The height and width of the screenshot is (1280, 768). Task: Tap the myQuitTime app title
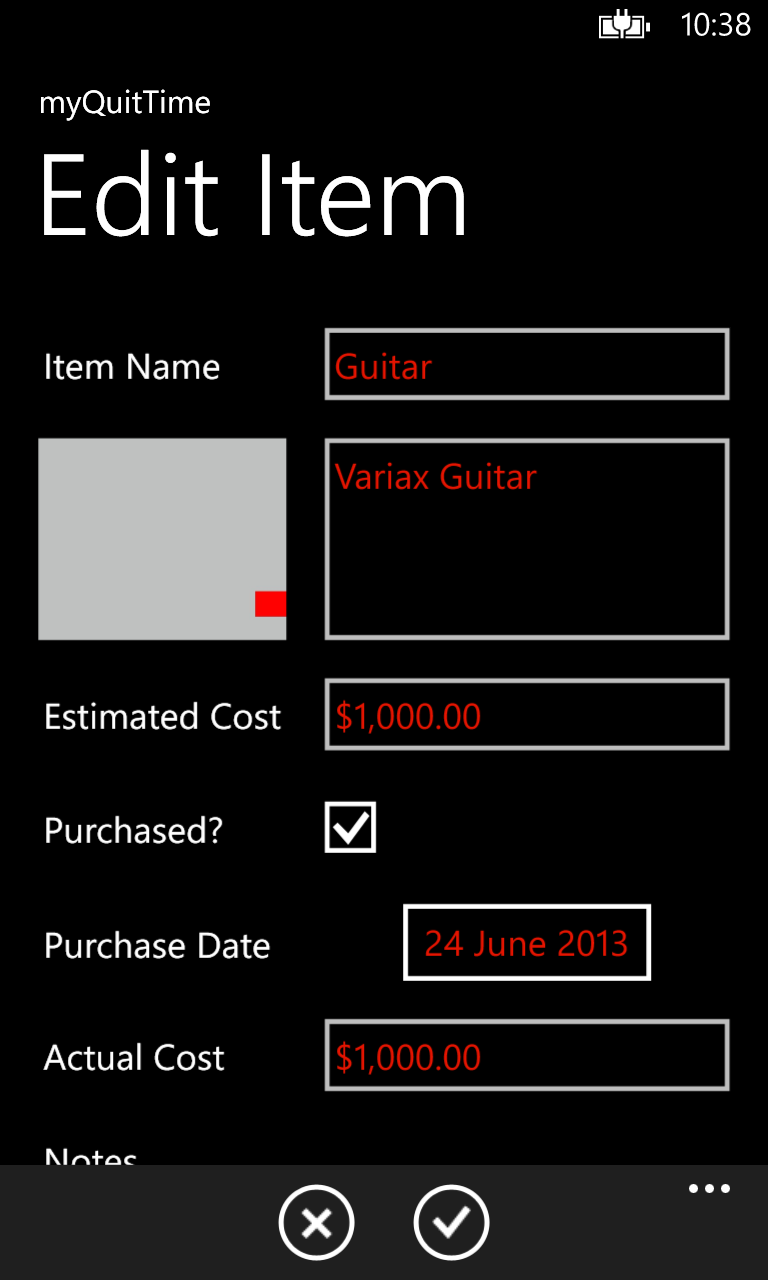point(124,102)
